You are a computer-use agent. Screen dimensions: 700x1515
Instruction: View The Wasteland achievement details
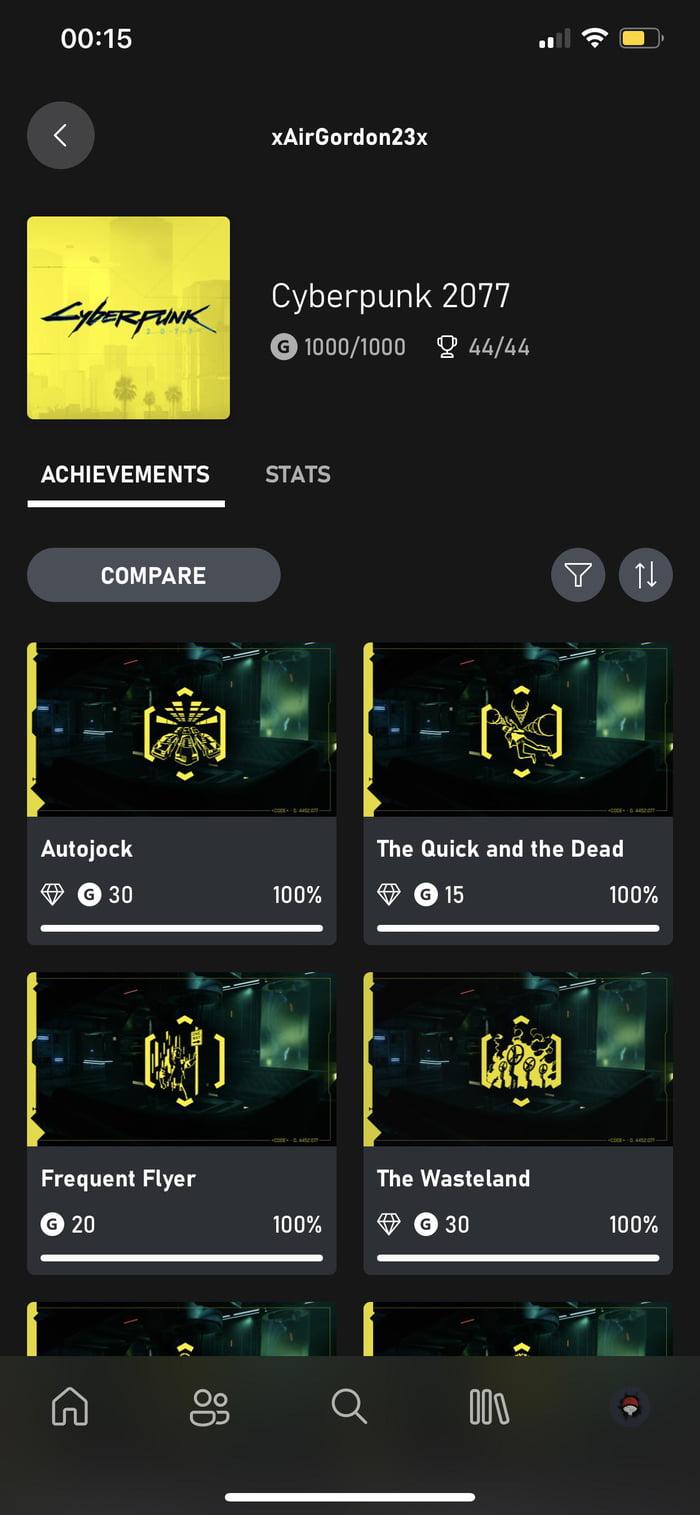518,1120
